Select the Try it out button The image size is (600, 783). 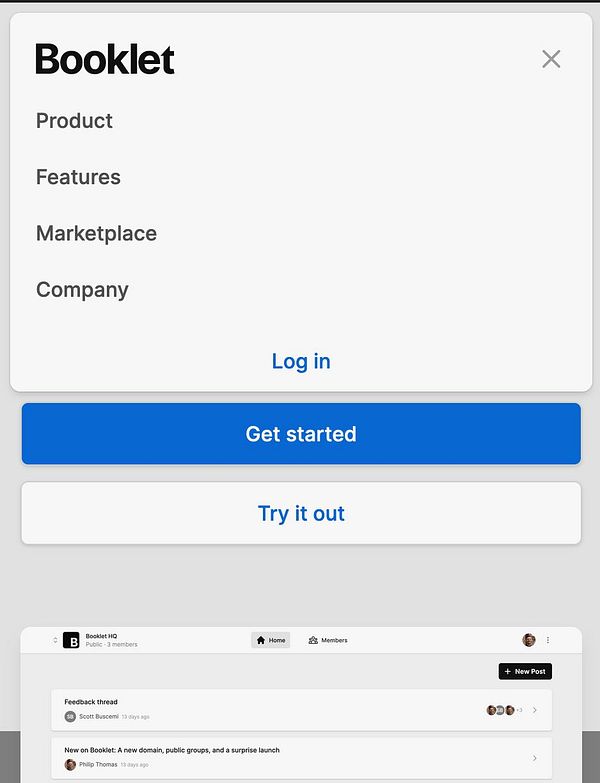click(301, 513)
